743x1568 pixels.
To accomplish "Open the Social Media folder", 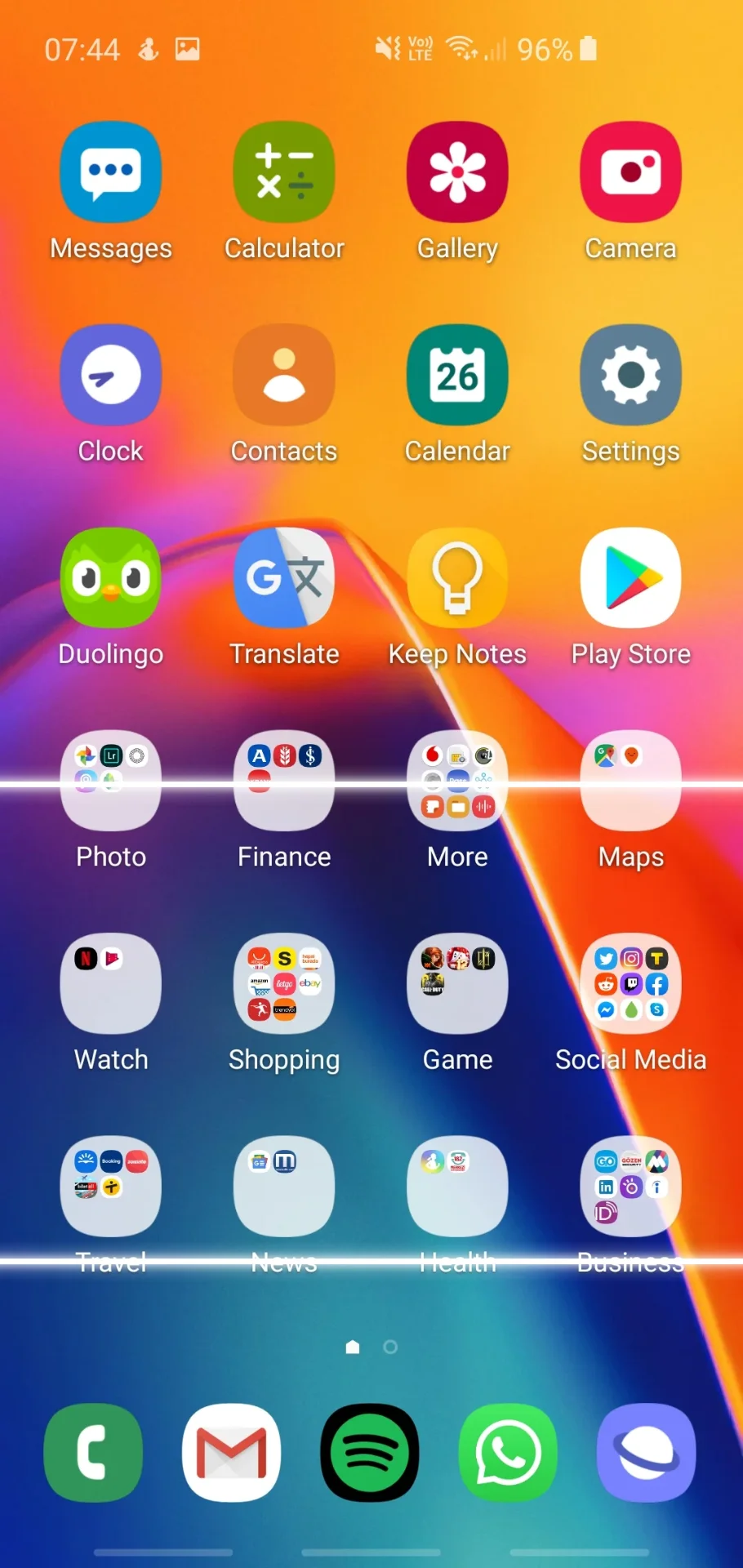I will [630, 984].
